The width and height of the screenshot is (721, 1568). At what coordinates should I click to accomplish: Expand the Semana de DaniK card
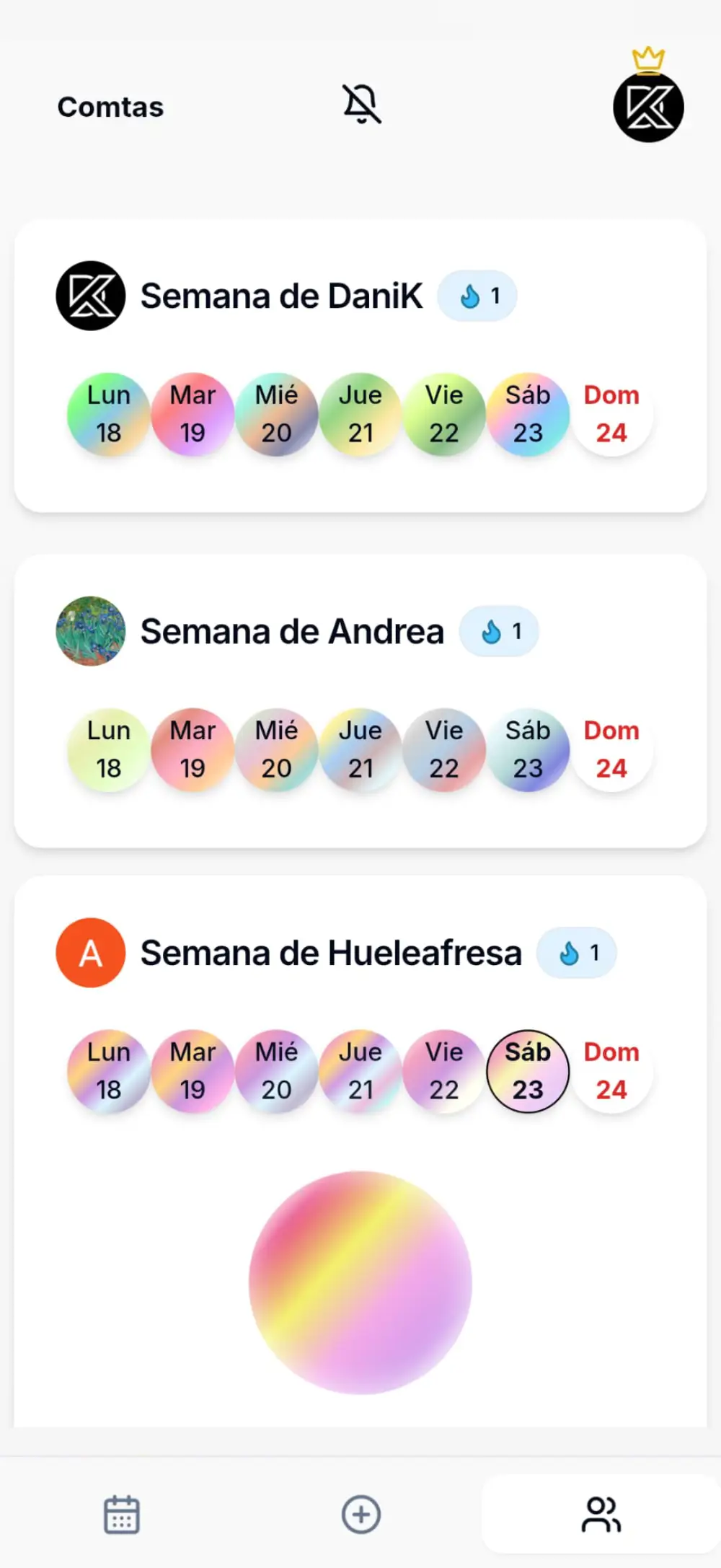[281, 296]
